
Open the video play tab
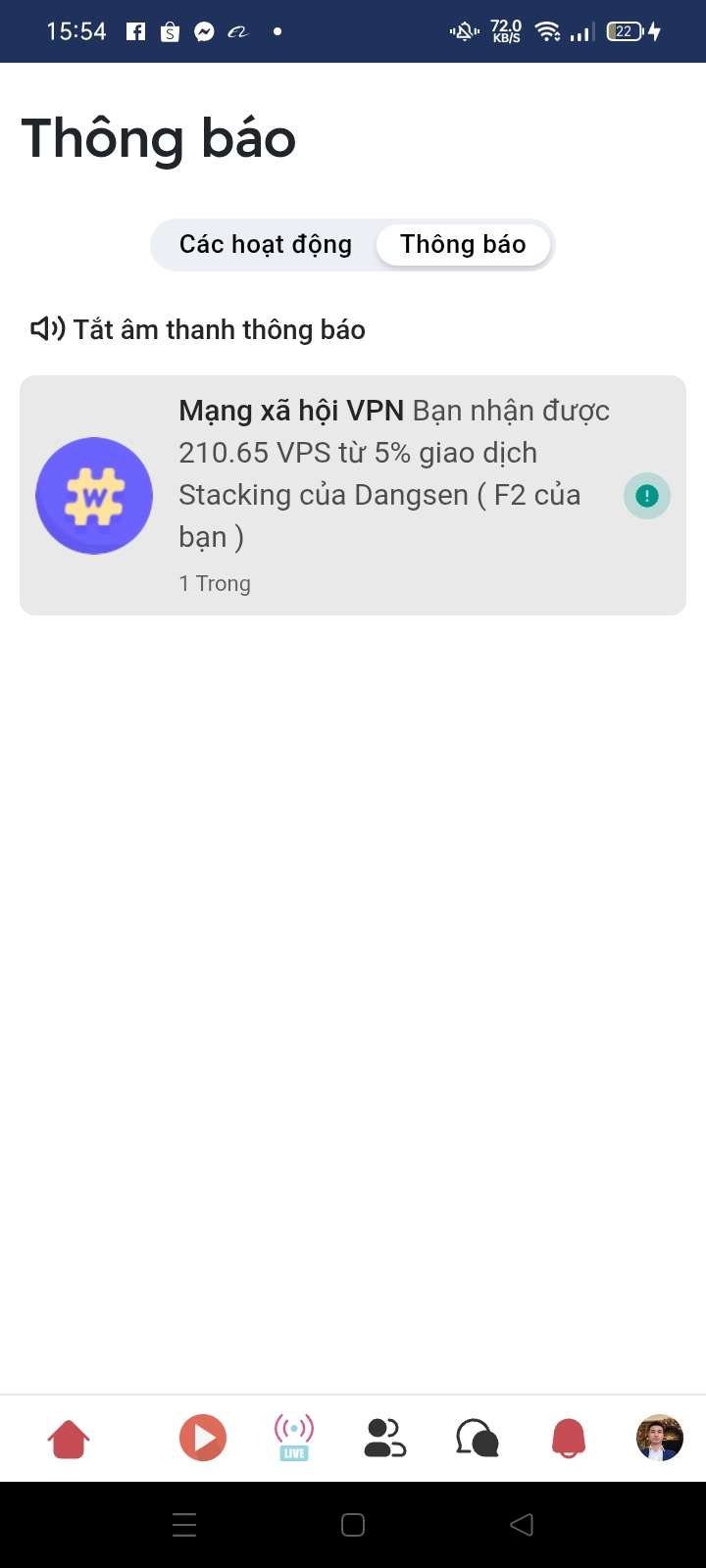tap(203, 1439)
